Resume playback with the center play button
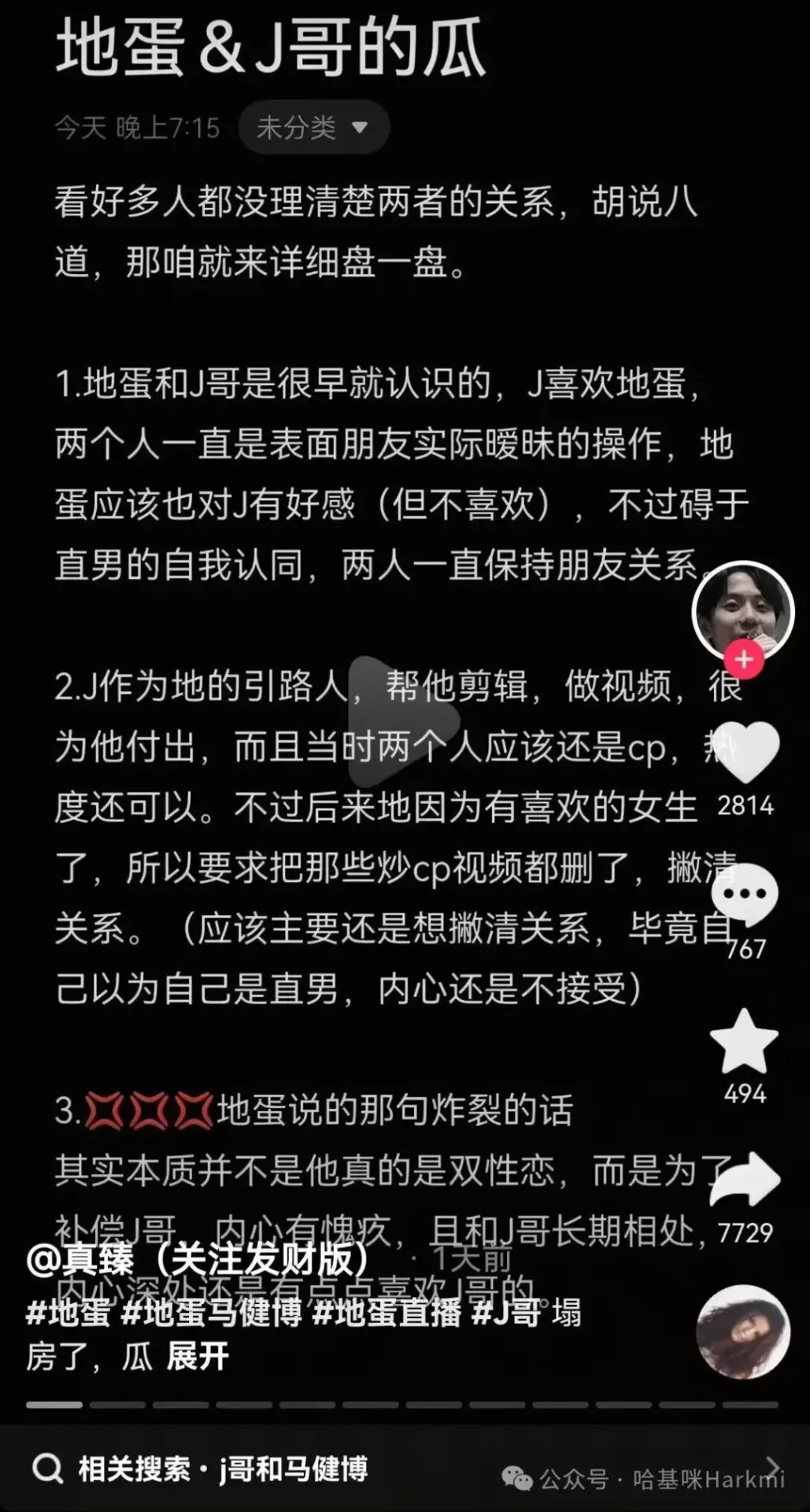 (x=405, y=721)
